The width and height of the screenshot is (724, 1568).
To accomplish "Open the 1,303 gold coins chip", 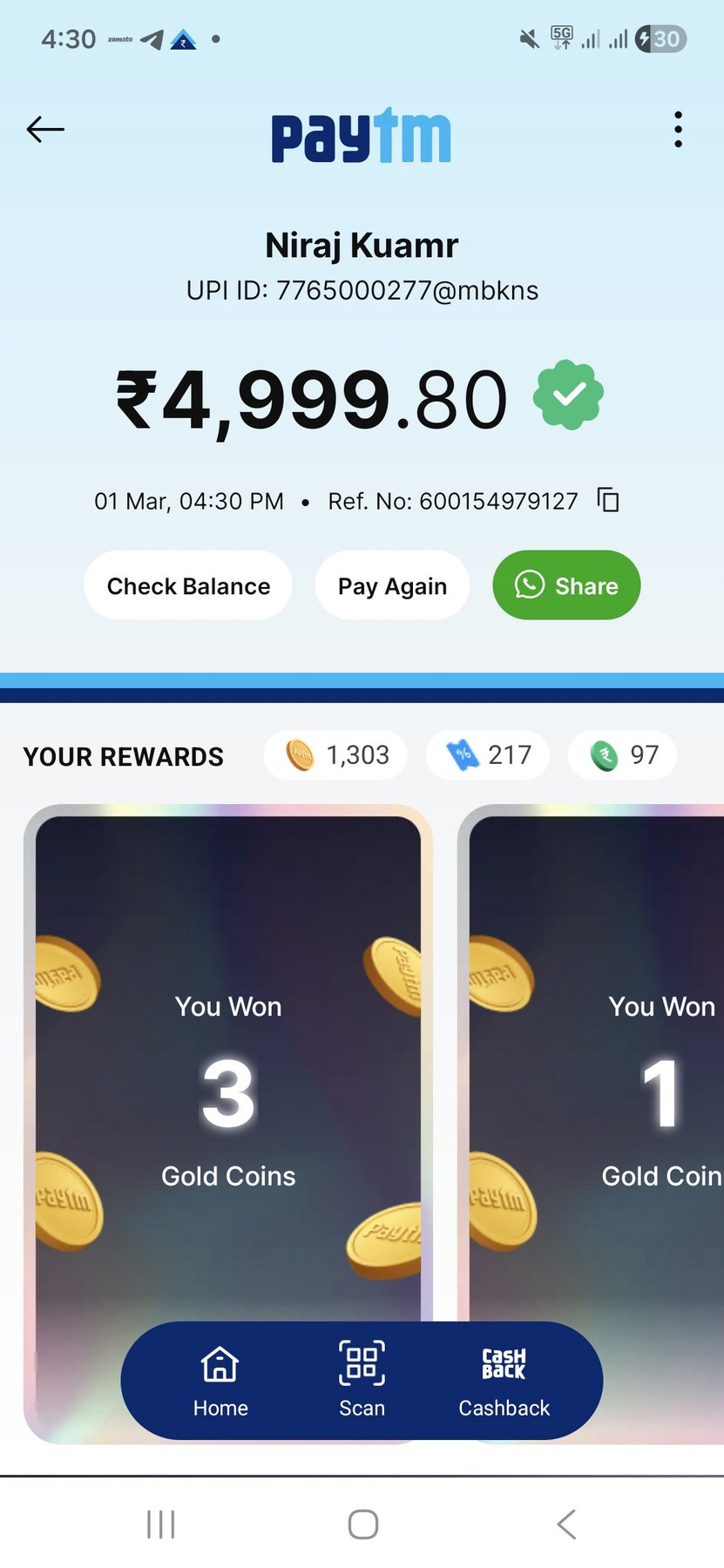I will click(x=336, y=755).
